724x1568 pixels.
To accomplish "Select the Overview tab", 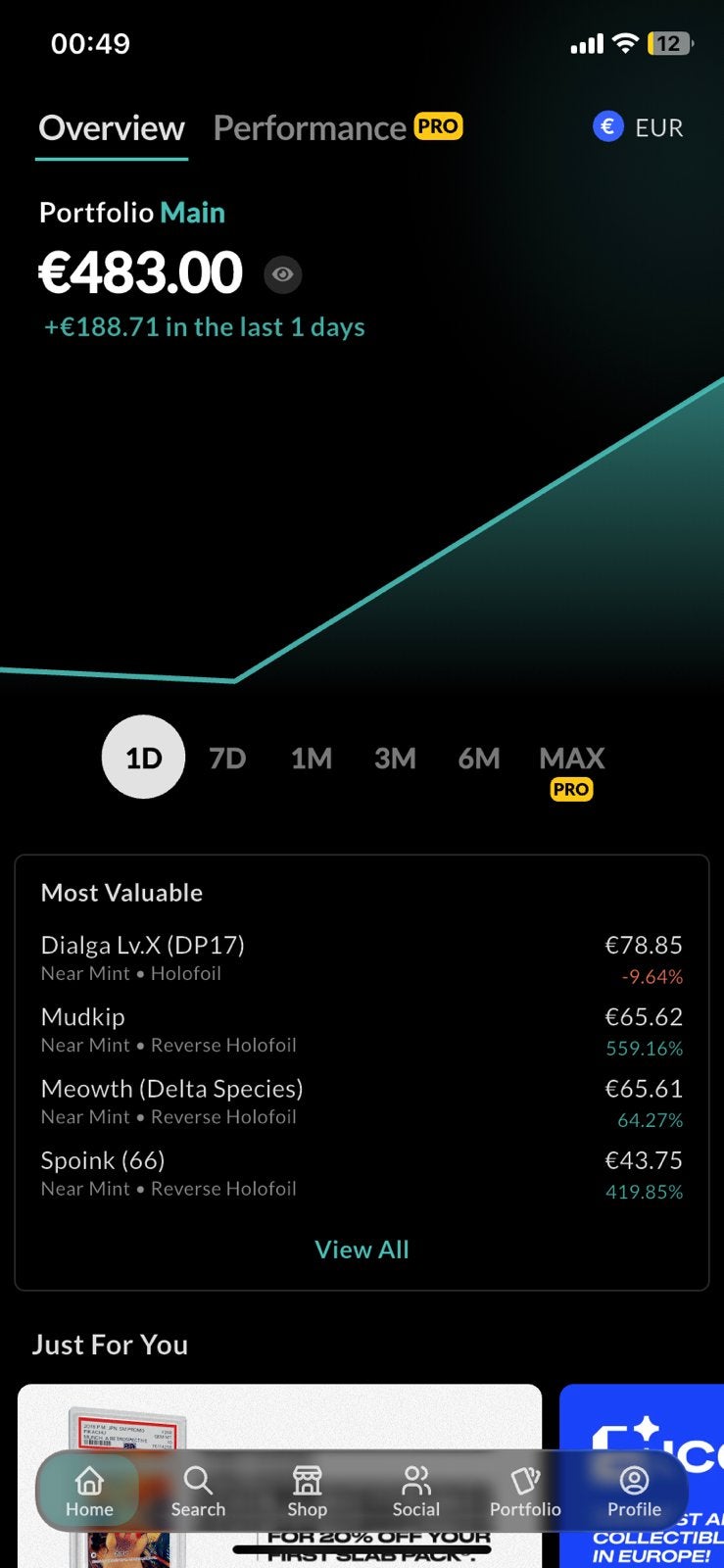I will (112, 128).
